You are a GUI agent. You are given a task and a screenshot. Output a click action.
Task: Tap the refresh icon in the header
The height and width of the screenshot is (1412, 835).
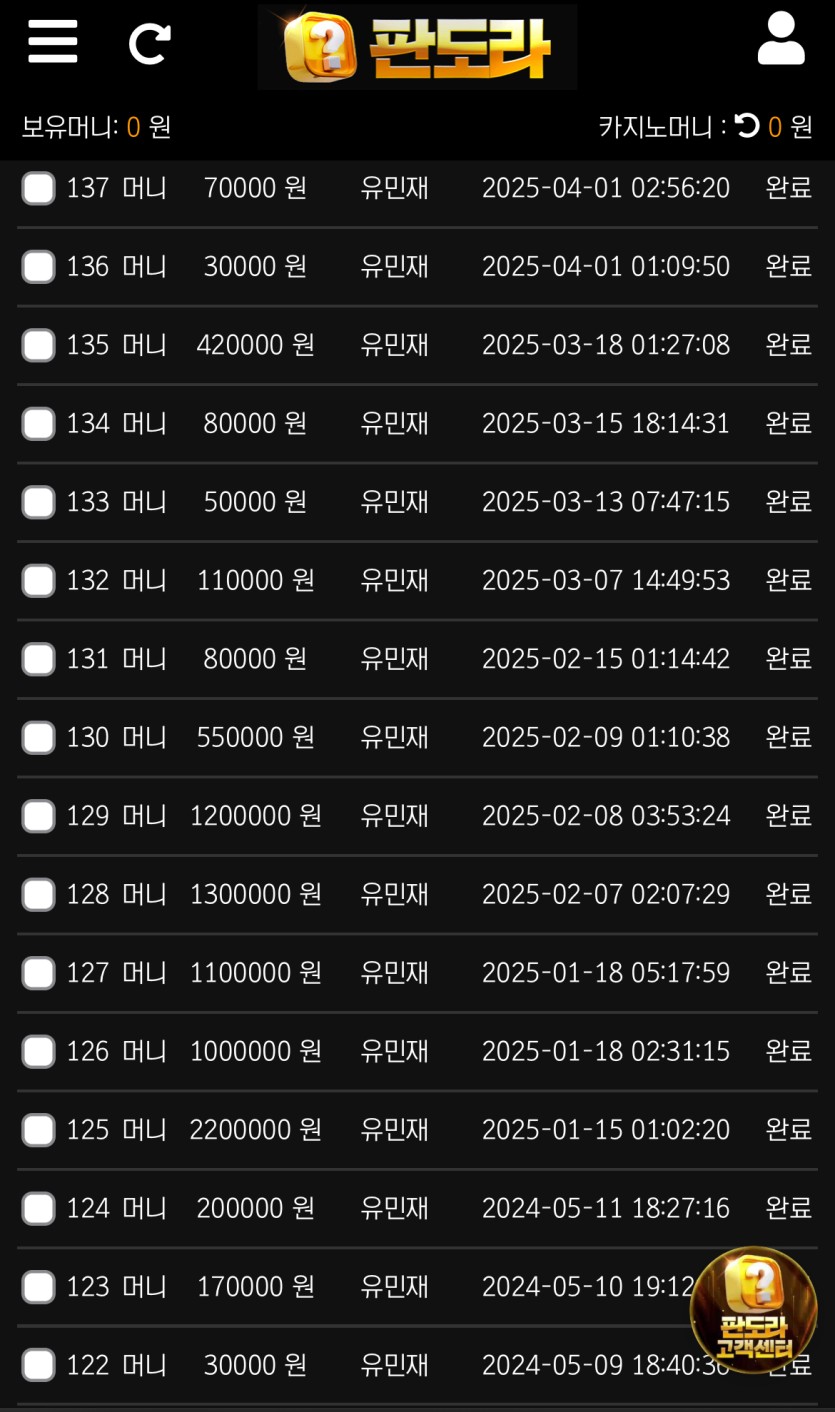150,43
